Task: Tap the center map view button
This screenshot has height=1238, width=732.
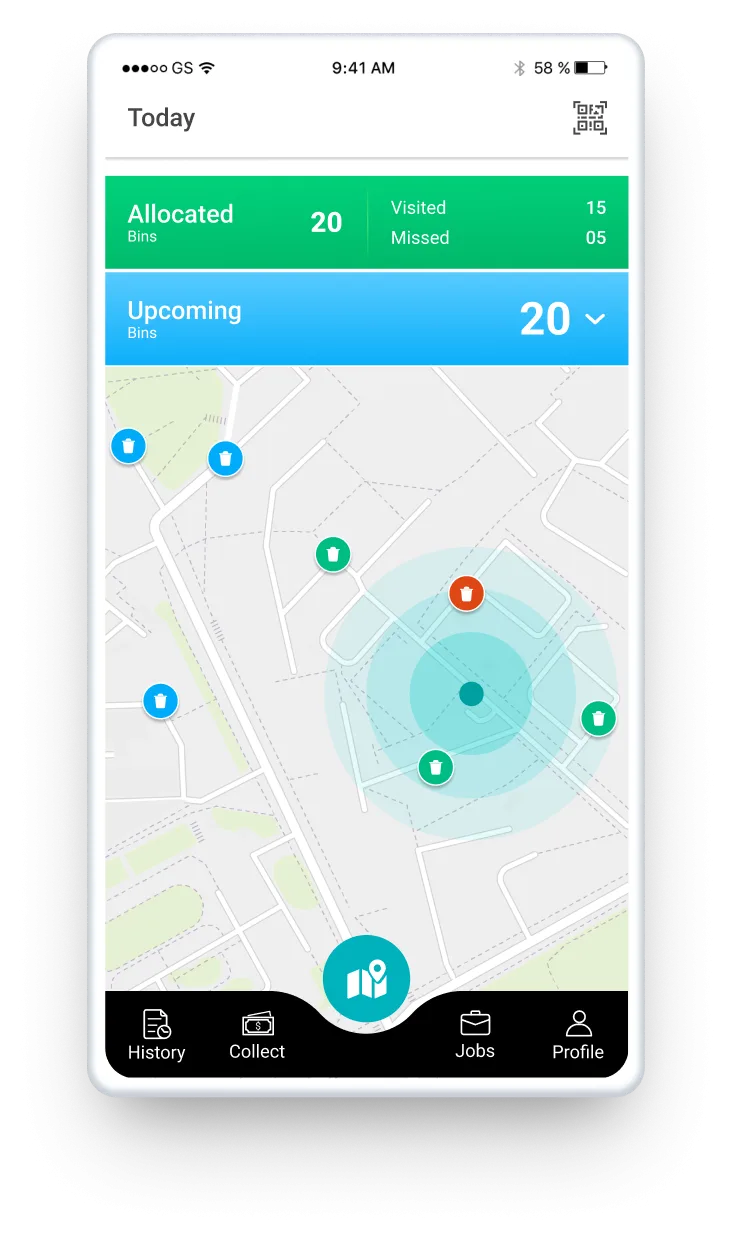Action: 366,979
